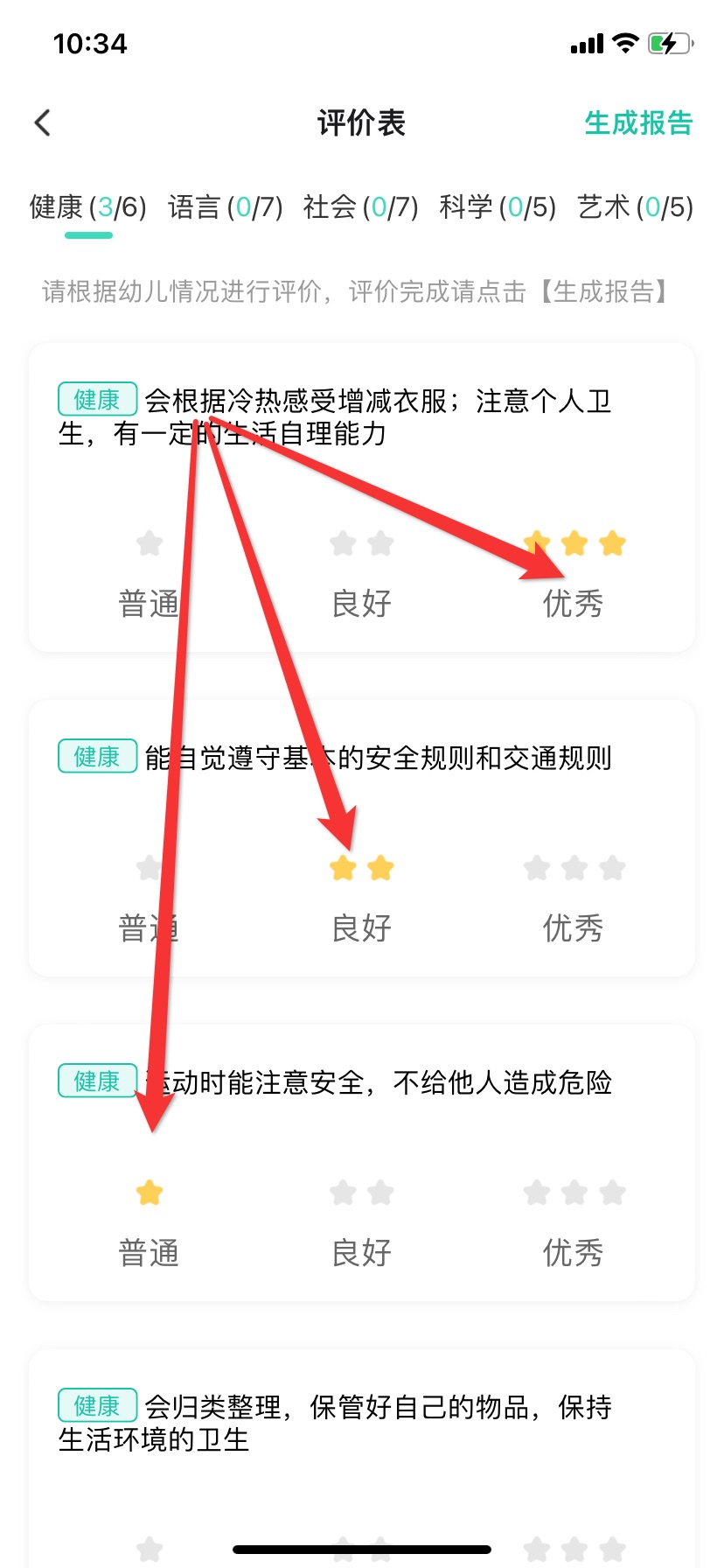Rate 运动时能注意安全 item as 优秀
Image resolution: width=724 pixels, height=1568 pixels.
click(x=574, y=1222)
